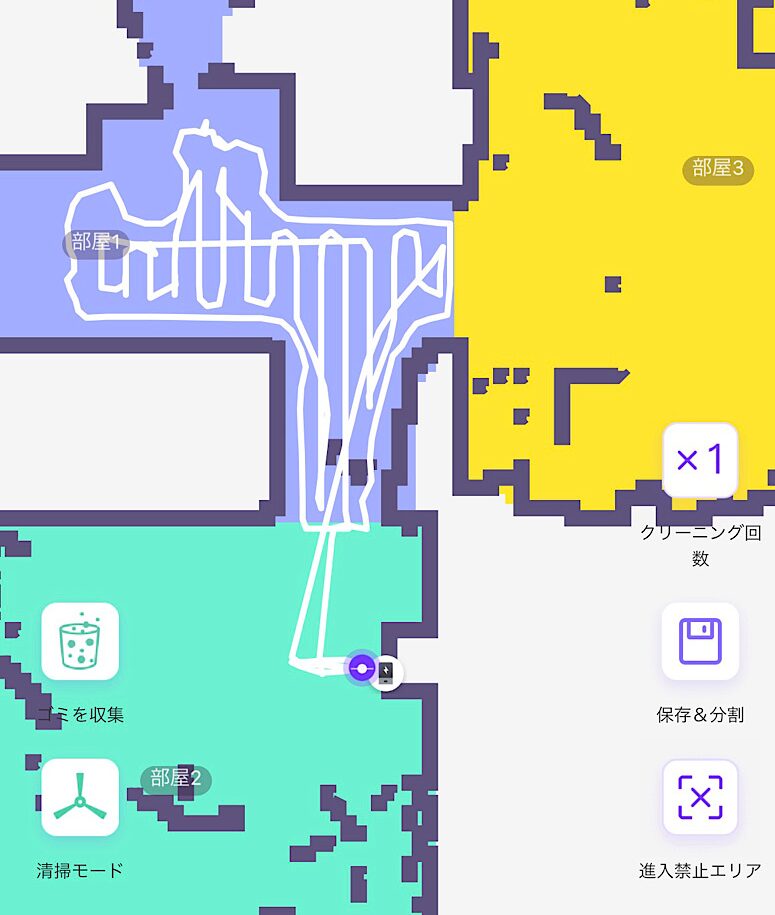The height and width of the screenshot is (915, 775).
Task: Open 清掃モード cleaning mode settings
Action: point(80,797)
